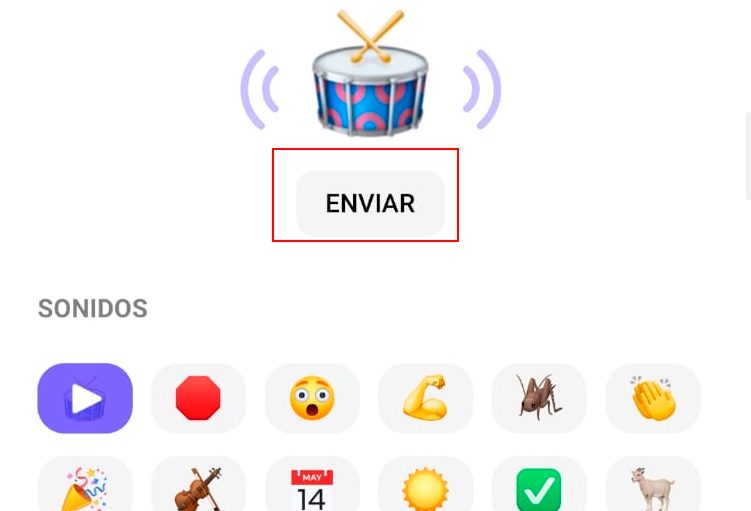The width and height of the screenshot is (751, 511).
Task: Pick the goat sound
Action: [653, 488]
